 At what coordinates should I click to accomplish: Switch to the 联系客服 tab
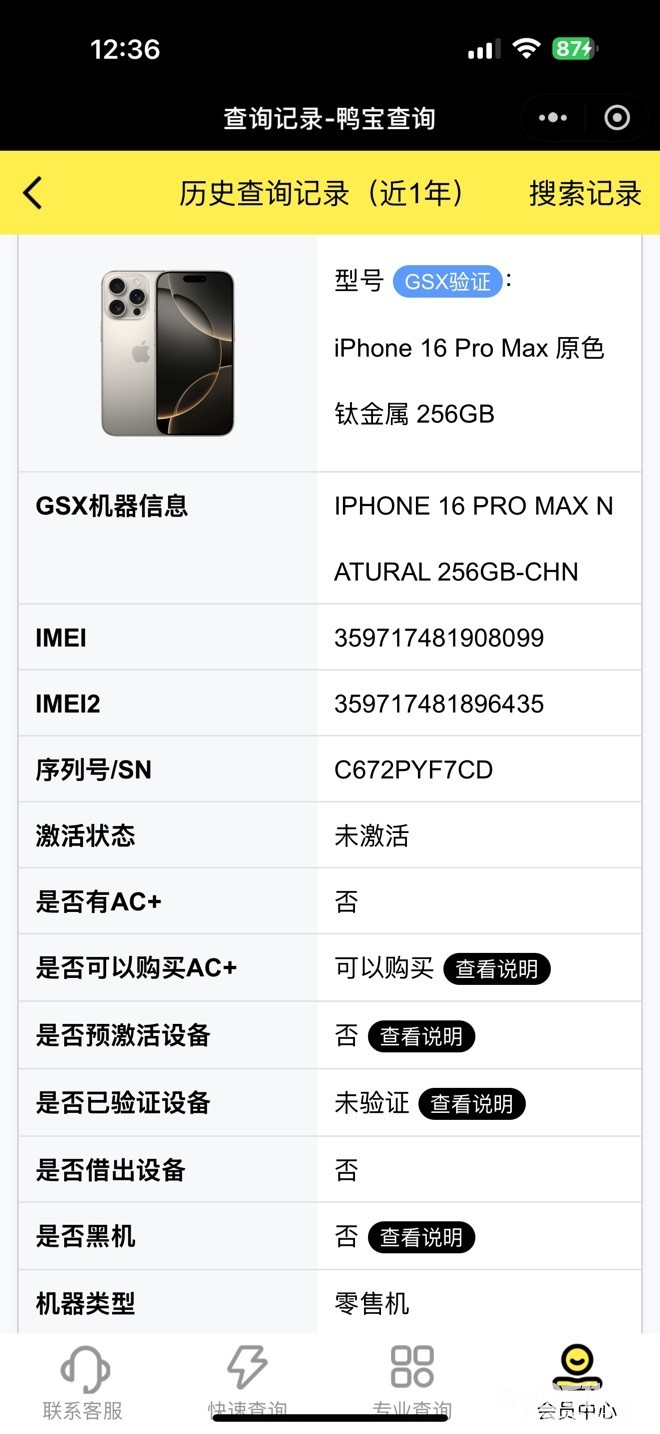point(83,1382)
